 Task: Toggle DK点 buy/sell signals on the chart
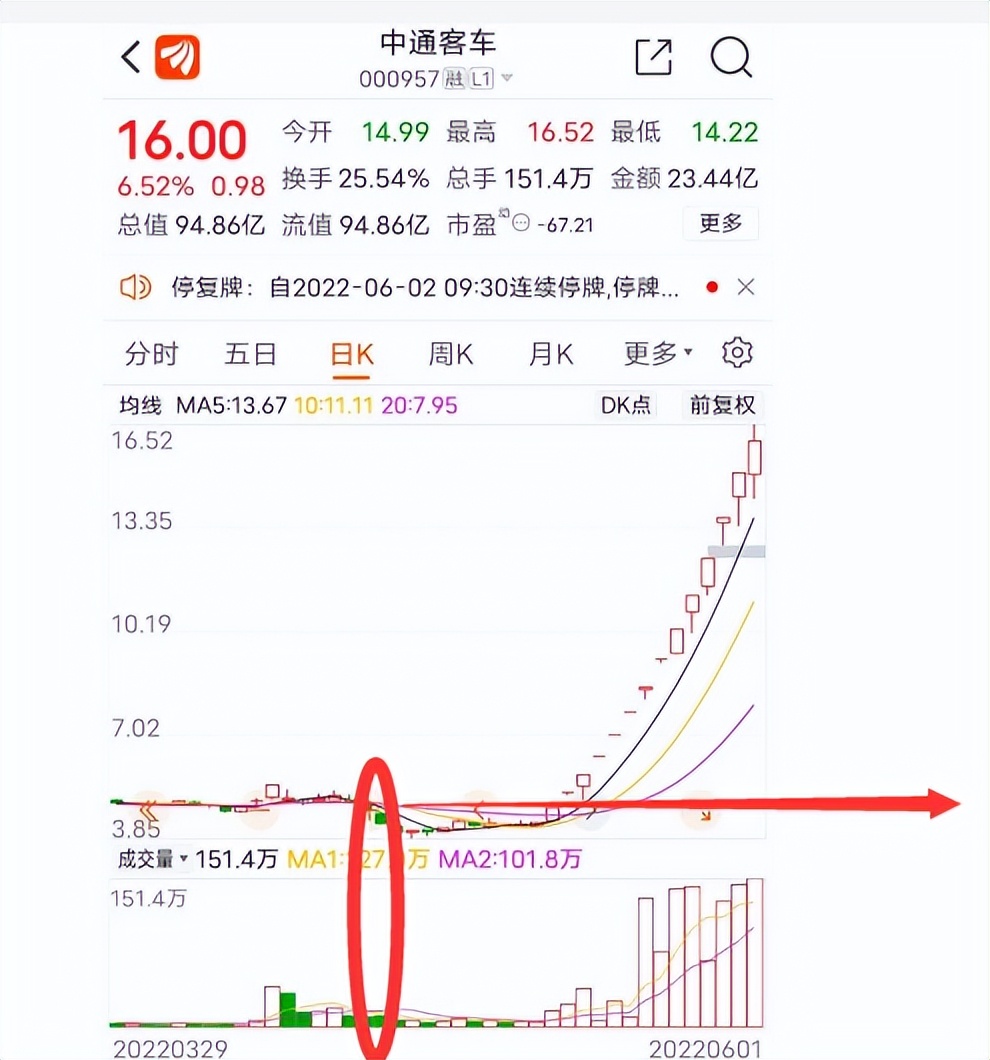click(x=625, y=405)
